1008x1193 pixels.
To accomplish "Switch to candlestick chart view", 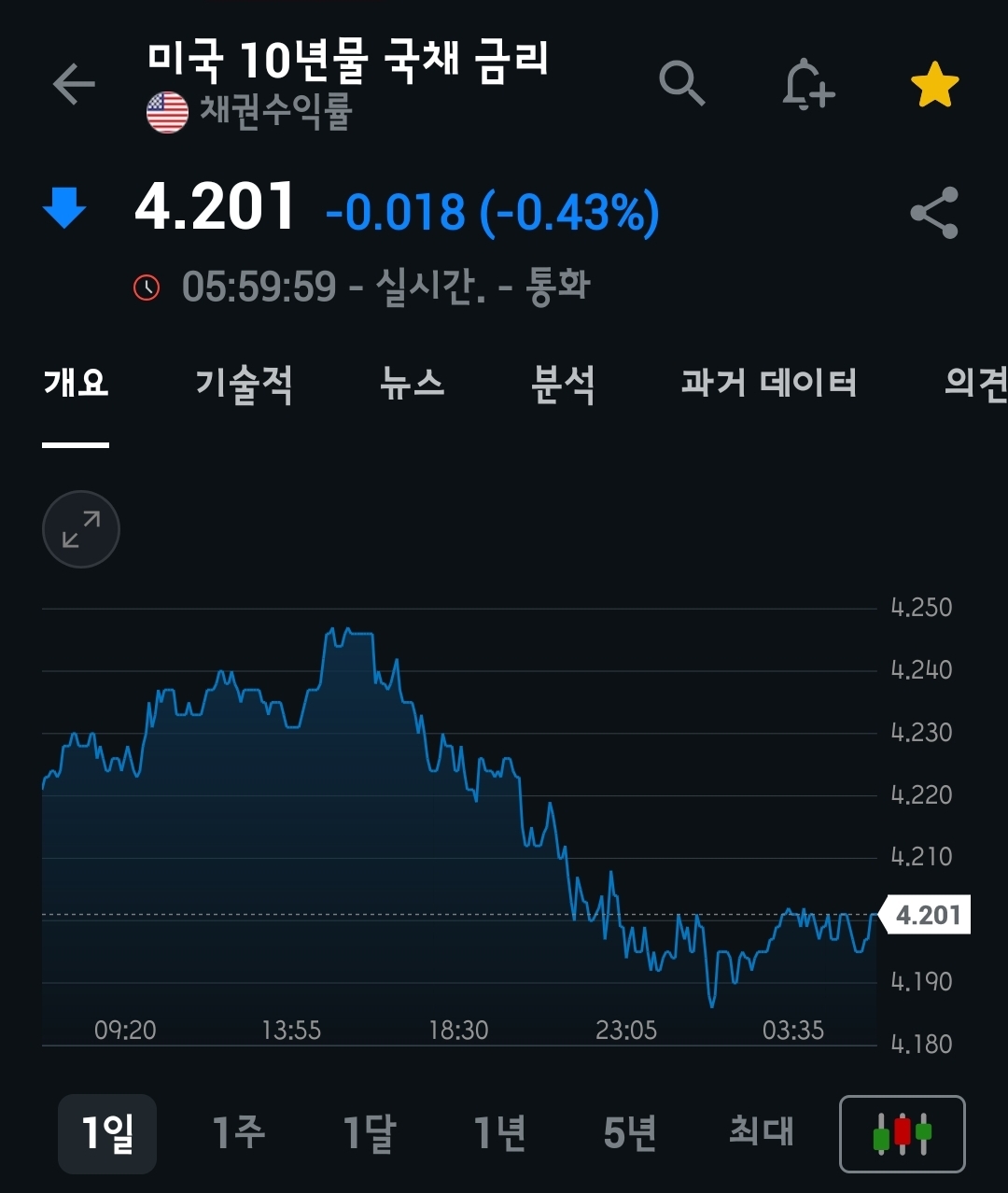I will 903,1133.
